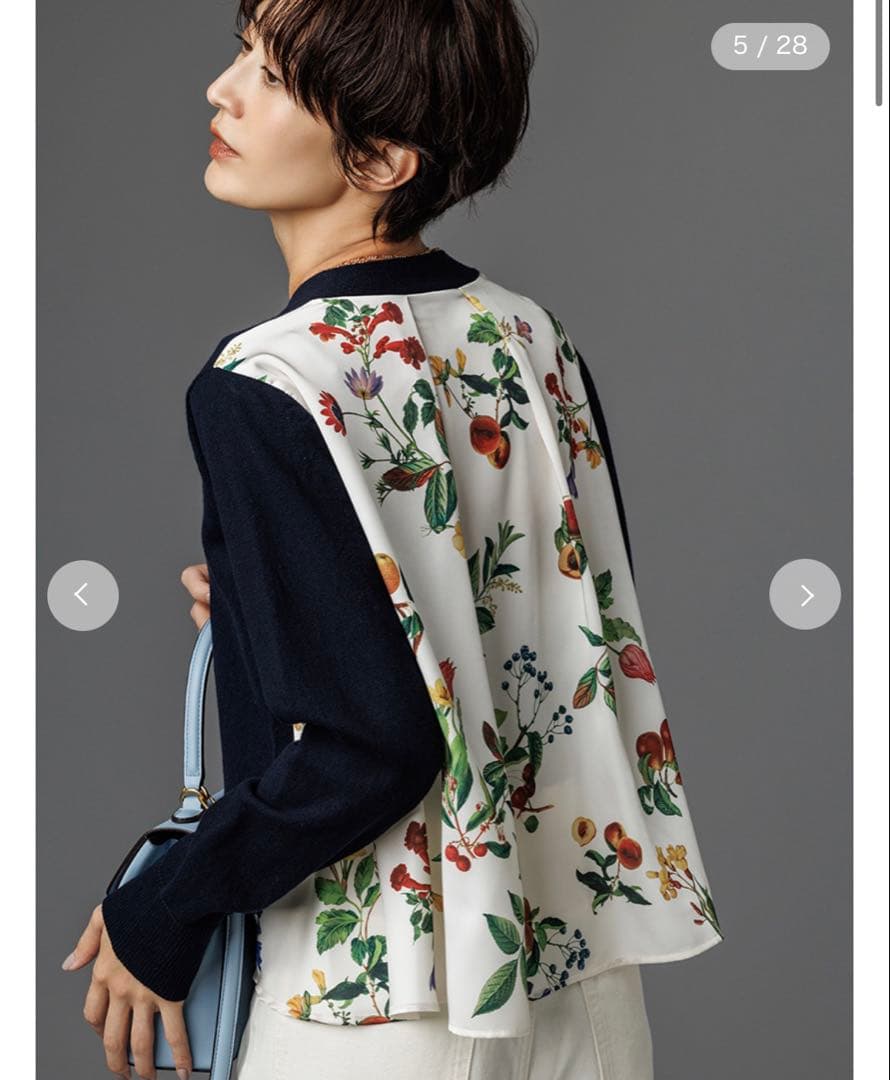The image size is (890, 1080).
Task: Advance to the next photo
Action: coord(804,595)
